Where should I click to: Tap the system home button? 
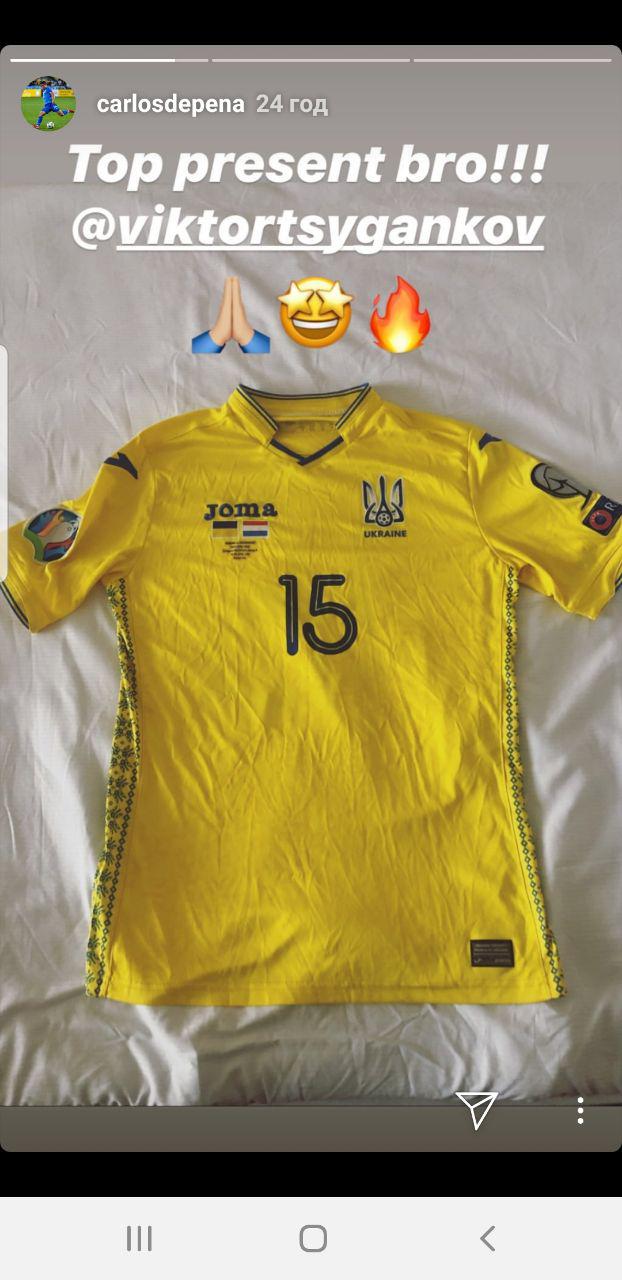click(x=313, y=1239)
